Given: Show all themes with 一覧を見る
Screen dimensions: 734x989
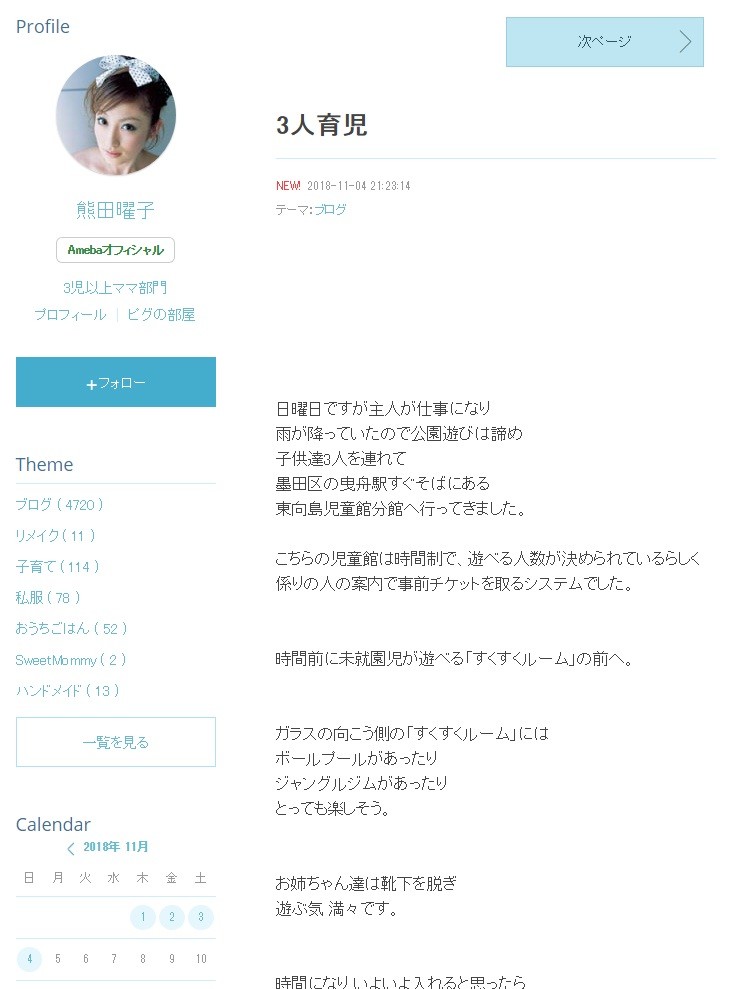Looking at the screenshot, I should point(116,742).
